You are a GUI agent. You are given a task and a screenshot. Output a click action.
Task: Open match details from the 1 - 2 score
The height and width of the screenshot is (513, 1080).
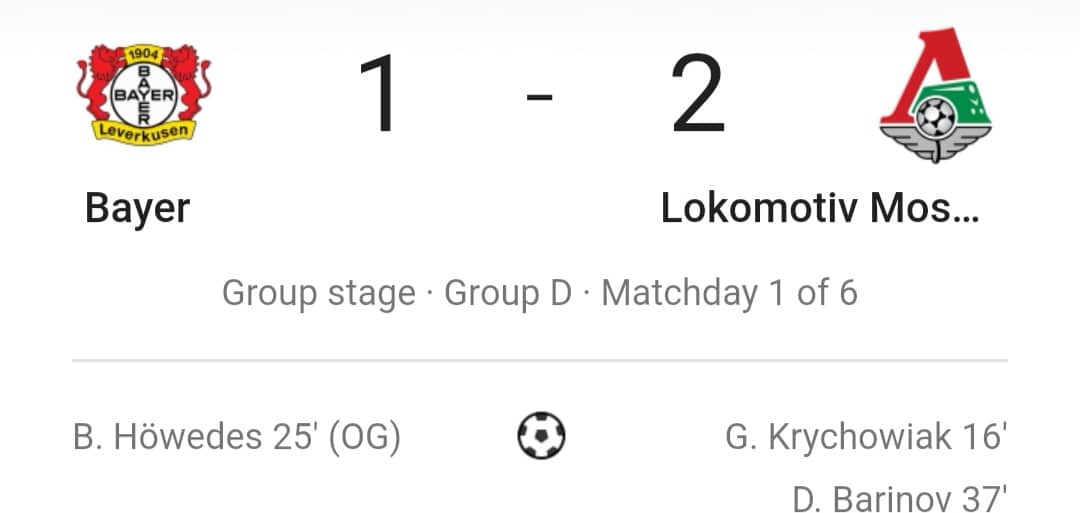[540, 97]
